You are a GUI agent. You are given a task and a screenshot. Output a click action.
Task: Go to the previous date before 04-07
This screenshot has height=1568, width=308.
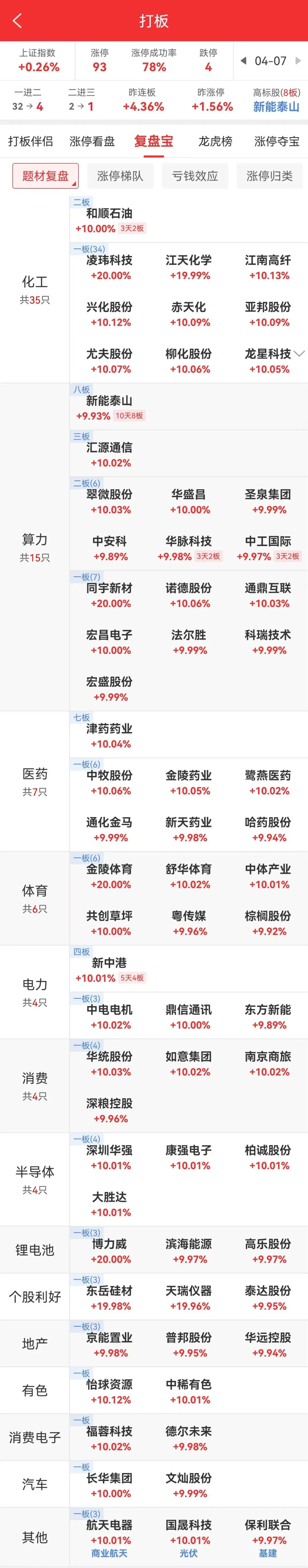[x=244, y=61]
